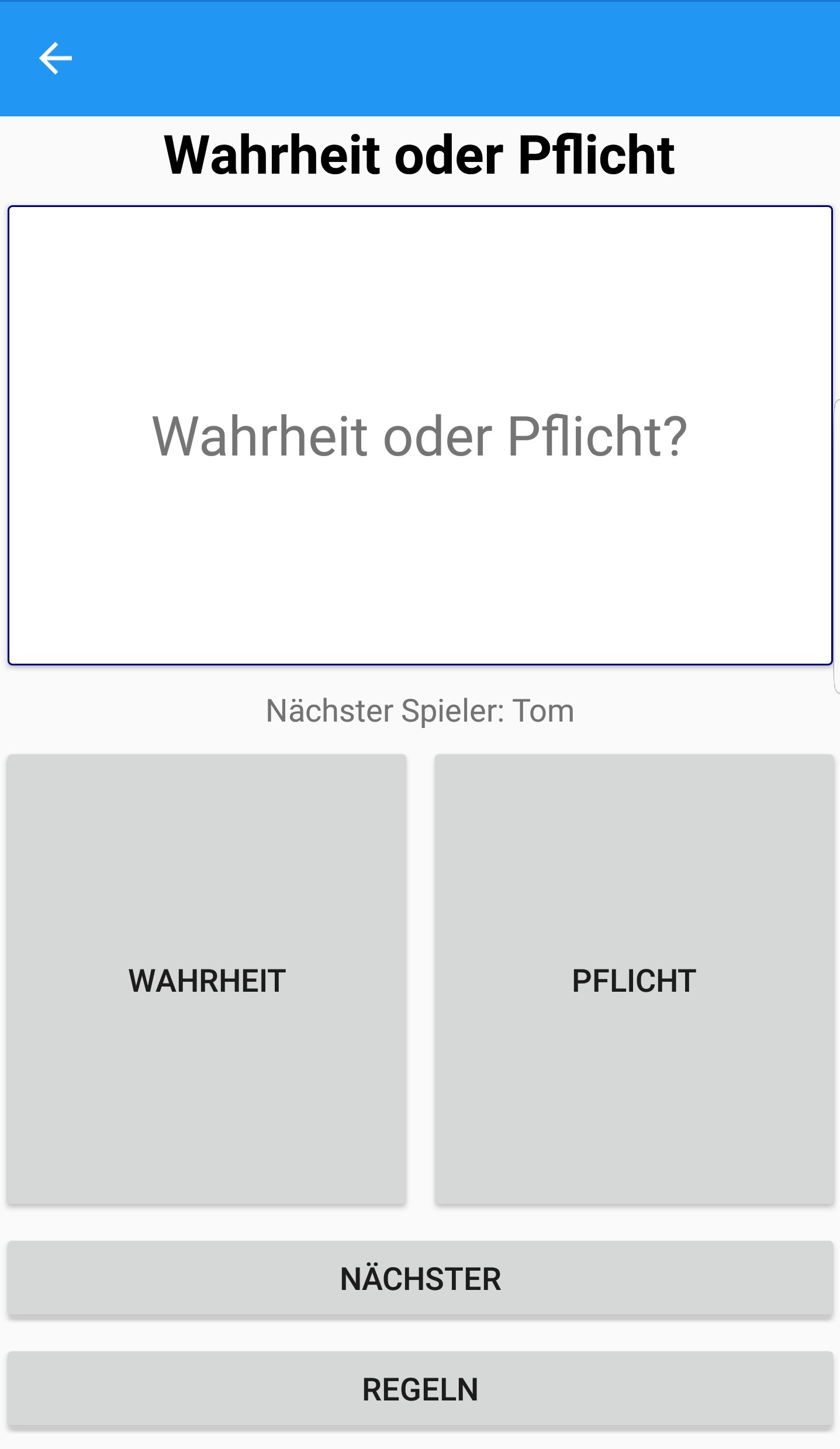Choose the WAHRHEIT button

pos(207,980)
